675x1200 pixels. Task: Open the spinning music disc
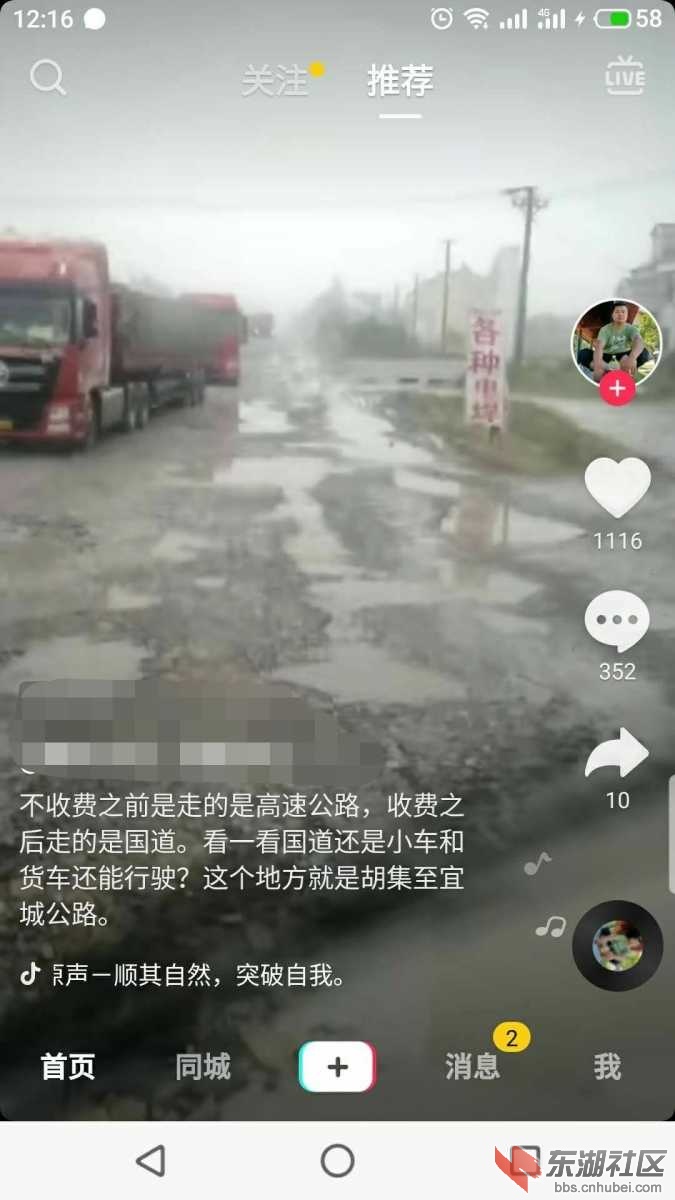tap(617, 945)
